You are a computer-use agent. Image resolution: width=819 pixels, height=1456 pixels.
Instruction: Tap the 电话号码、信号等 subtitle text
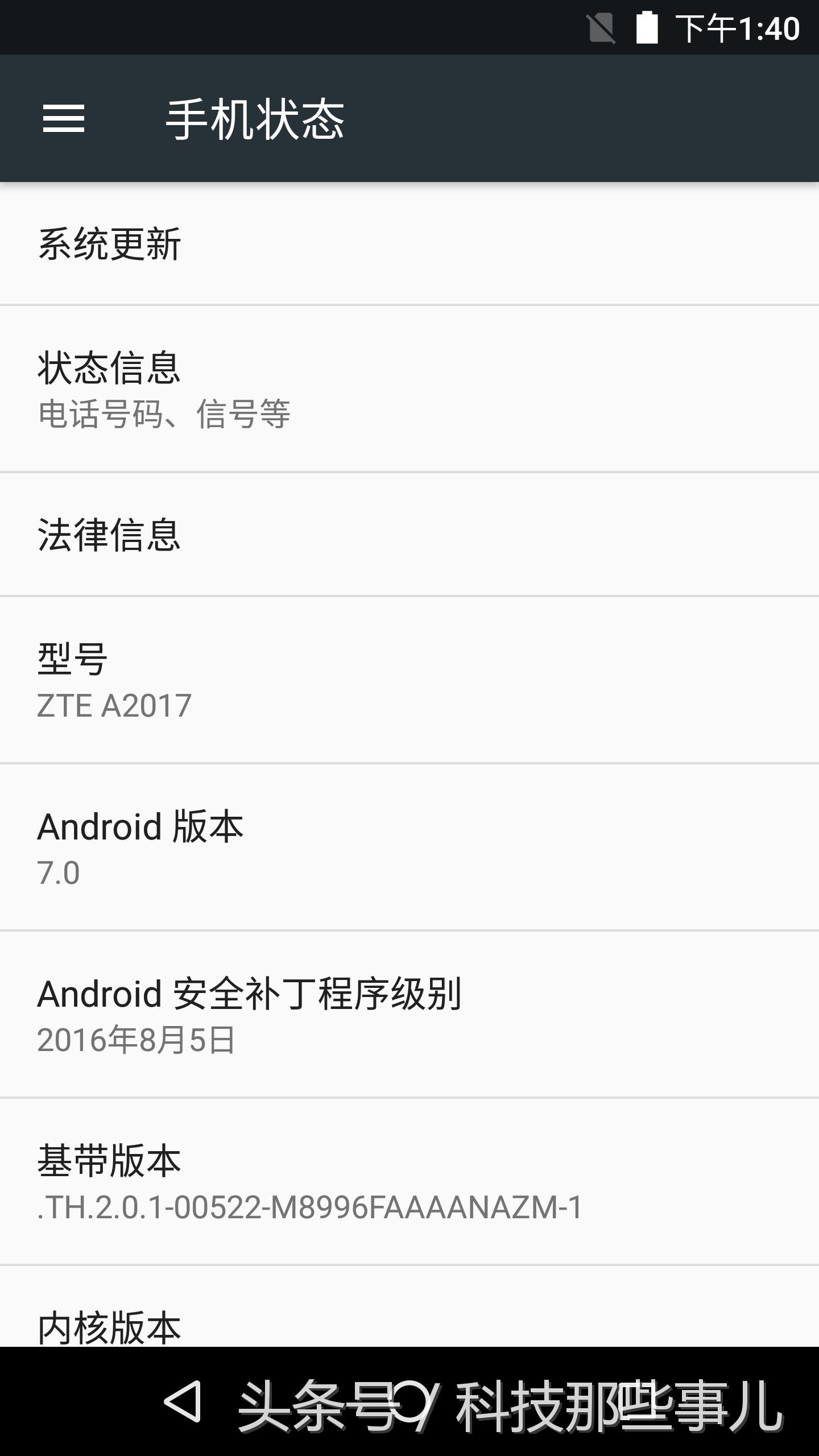coord(165,416)
